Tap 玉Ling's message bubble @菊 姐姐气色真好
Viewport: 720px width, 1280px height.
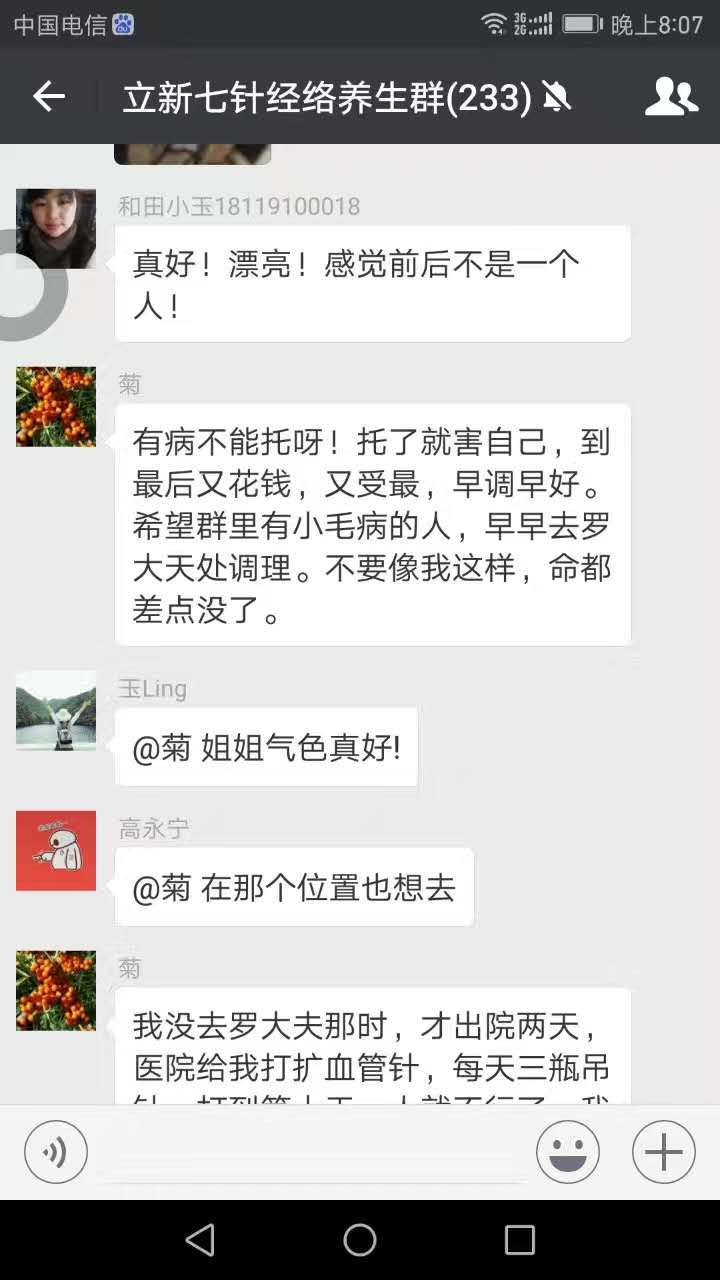[x=267, y=747]
